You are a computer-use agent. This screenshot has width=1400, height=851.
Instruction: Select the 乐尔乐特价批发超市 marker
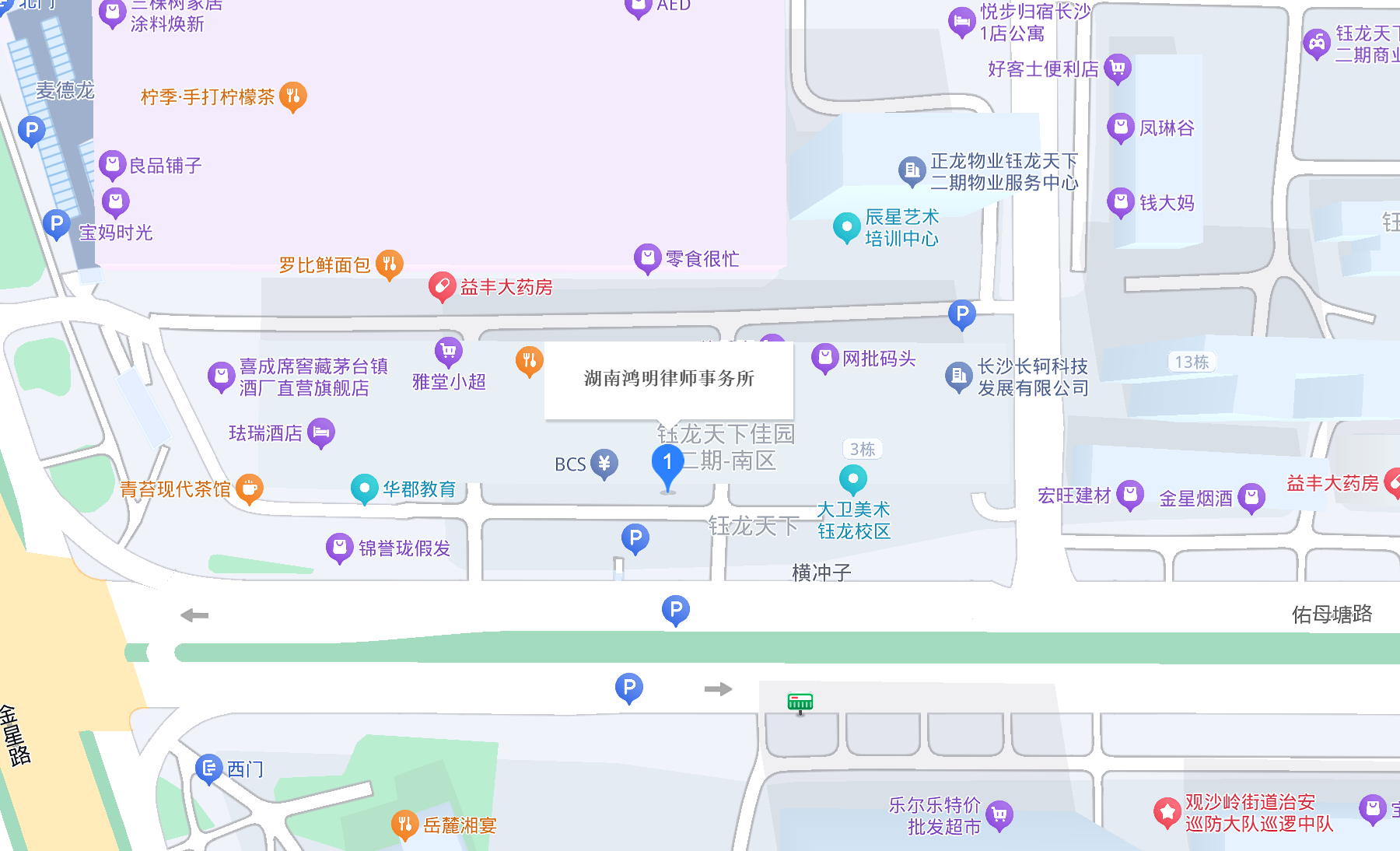(x=999, y=815)
